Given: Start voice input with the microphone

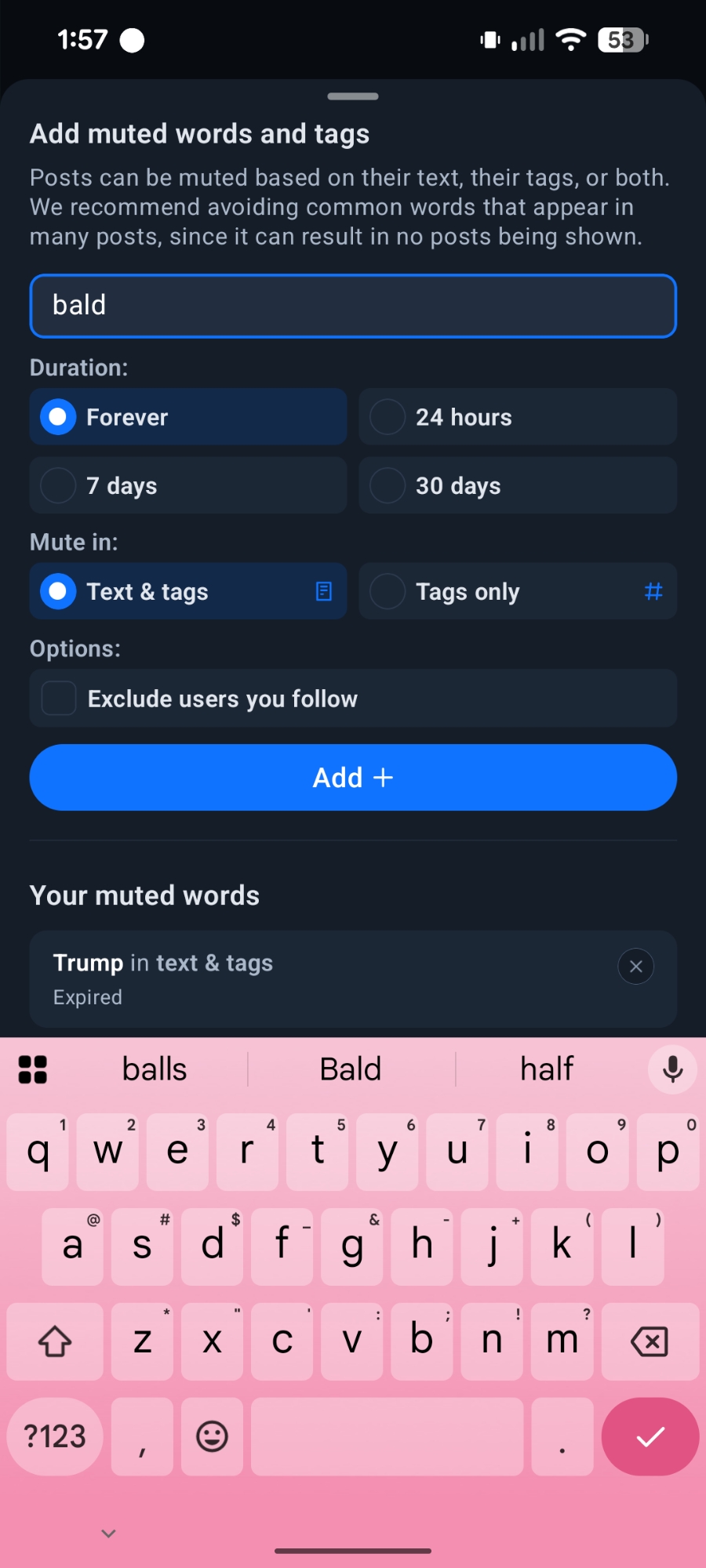Looking at the screenshot, I should click(672, 1069).
